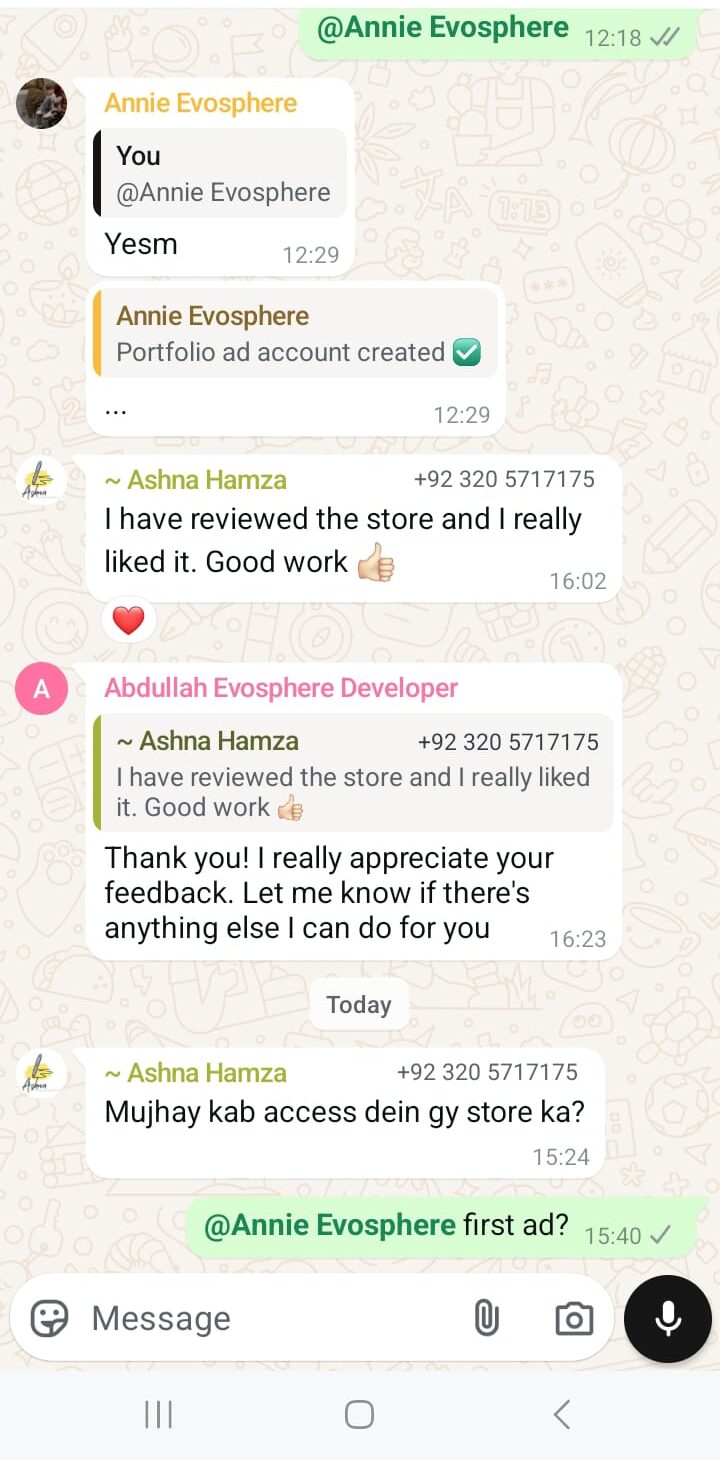Open recent apps from navigation bar
The width and height of the screenshot is (720, 1460).
click(x=158, y=1414)
